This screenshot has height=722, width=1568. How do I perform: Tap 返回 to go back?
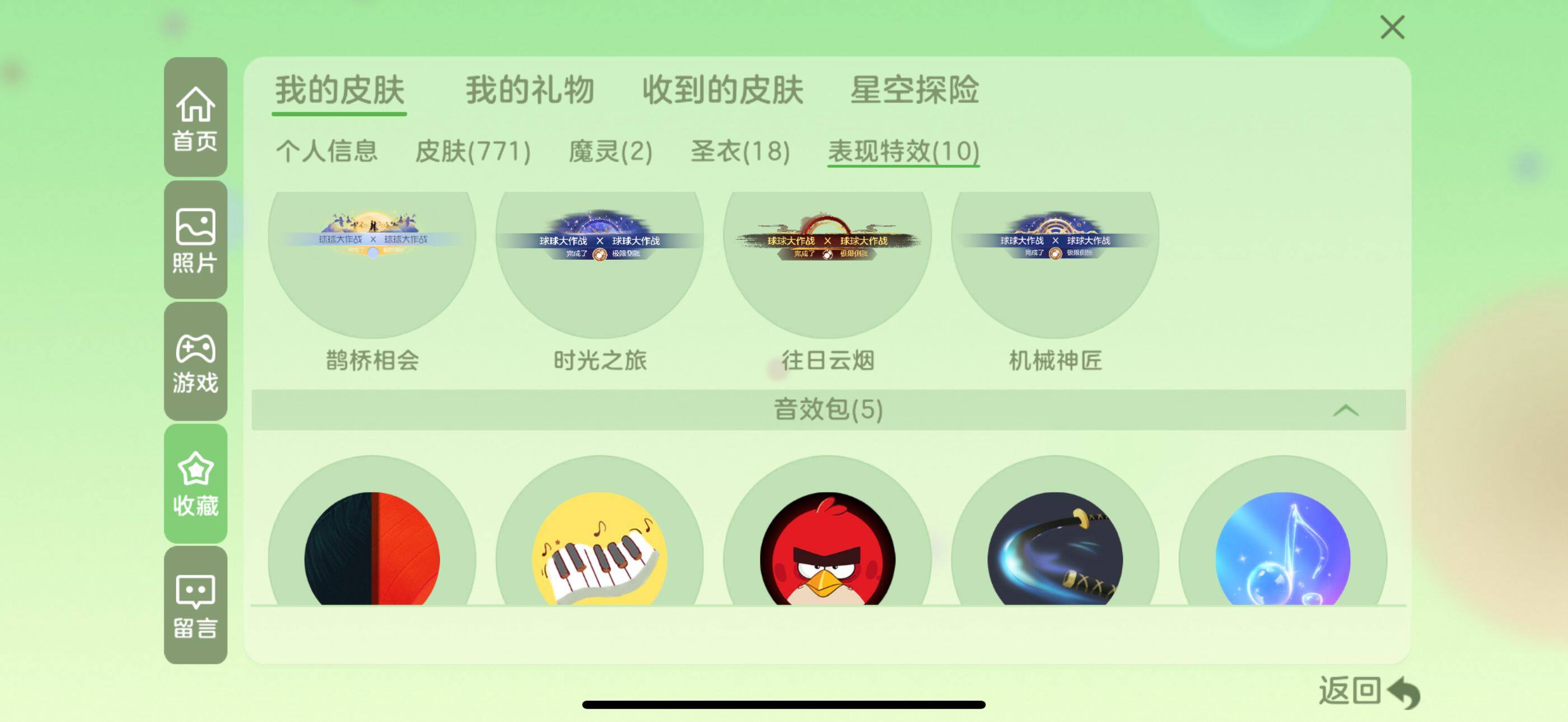click(1369, 692)
